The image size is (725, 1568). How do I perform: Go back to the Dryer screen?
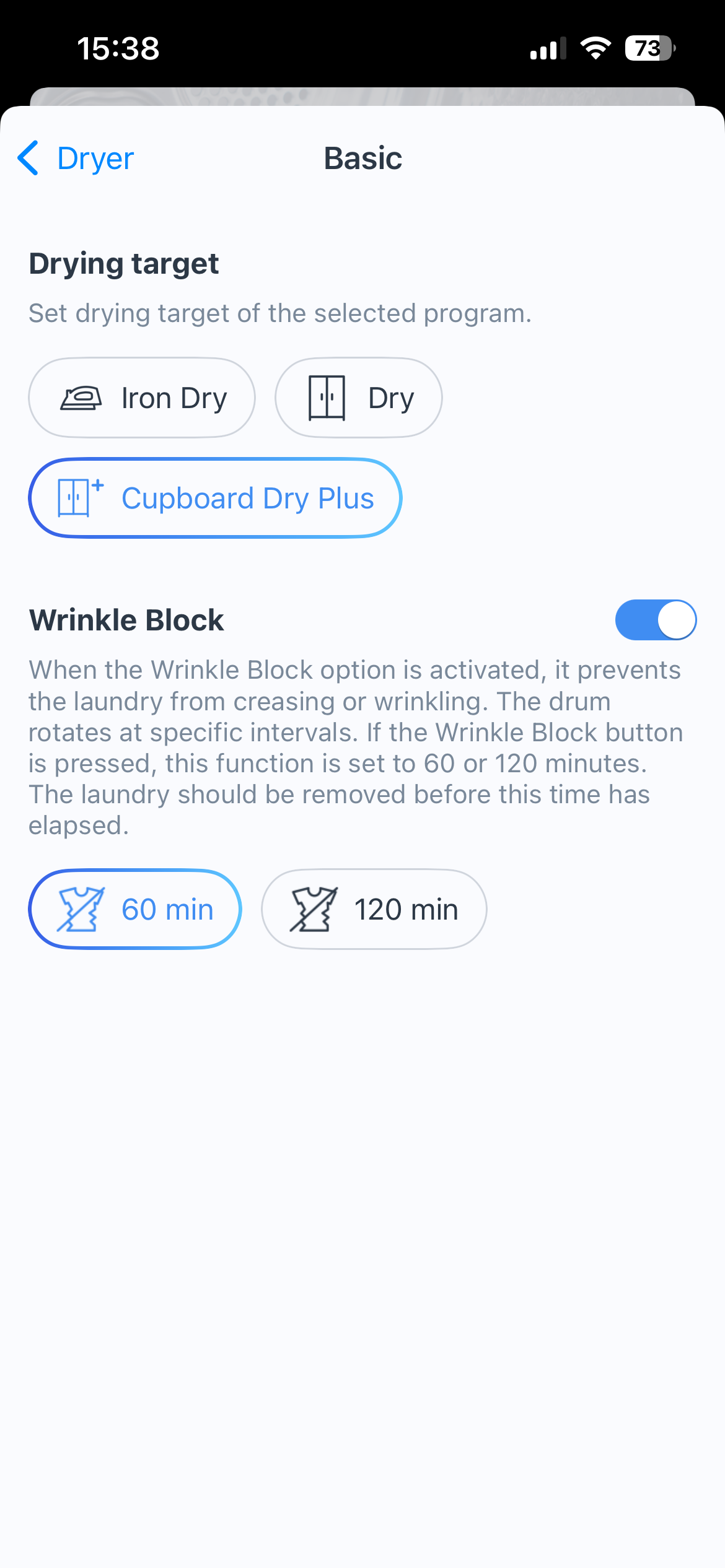(76, 159)
